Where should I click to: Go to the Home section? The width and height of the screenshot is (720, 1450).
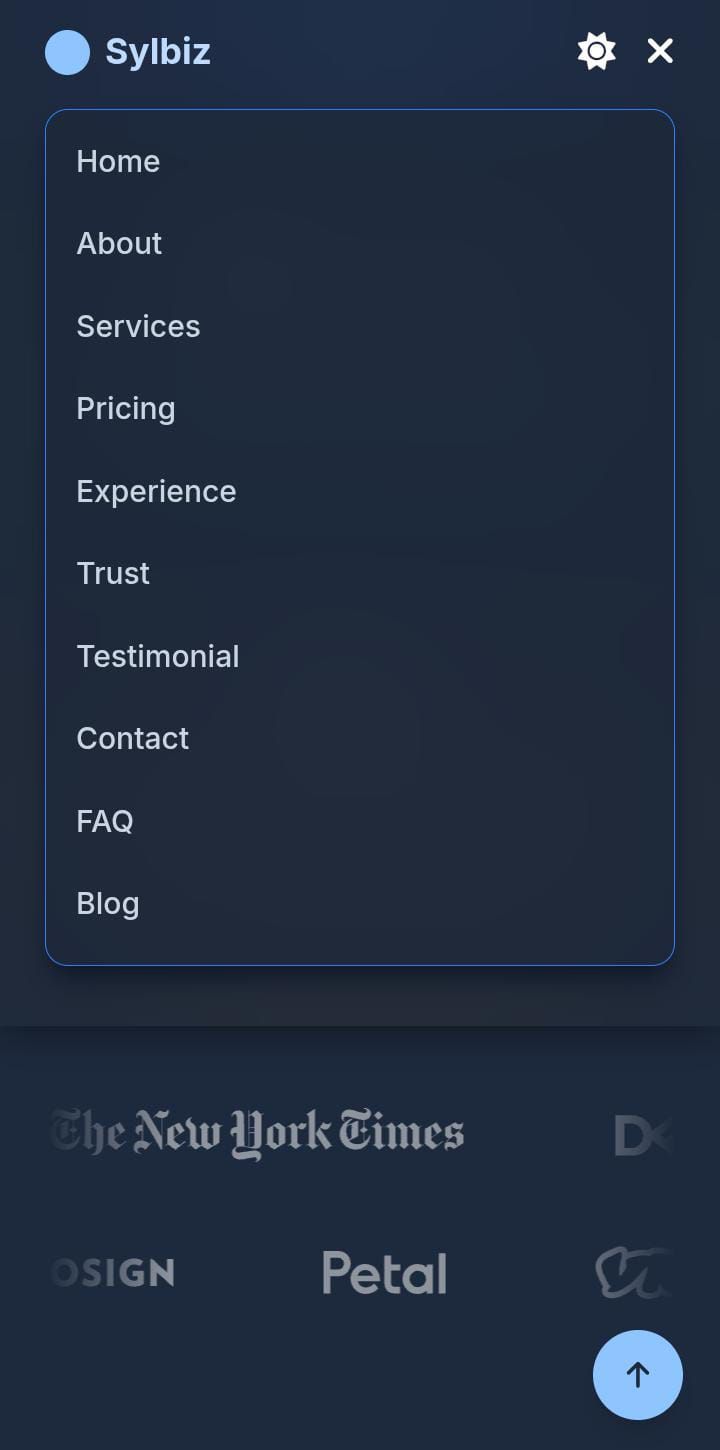click(118, 161)
